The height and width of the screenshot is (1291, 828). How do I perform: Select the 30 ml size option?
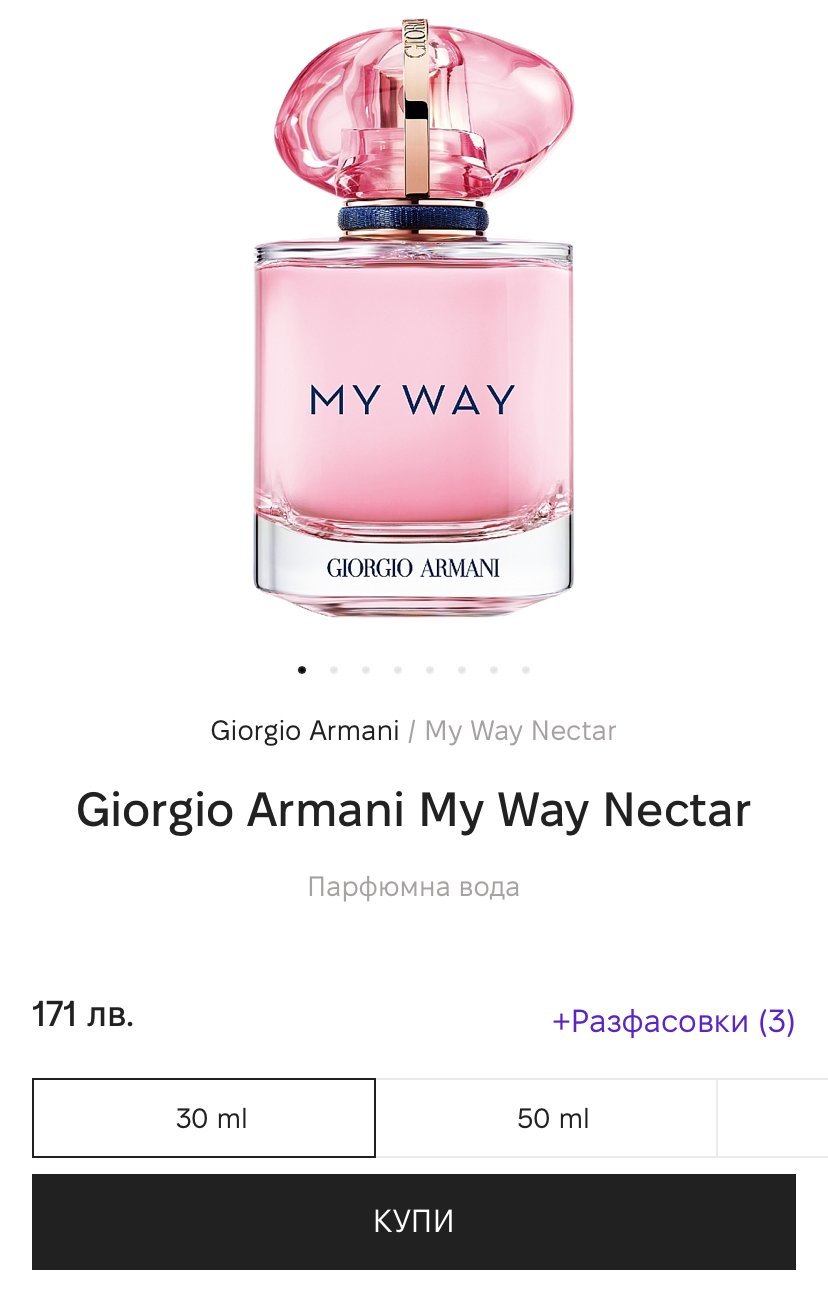(204, 1117)
